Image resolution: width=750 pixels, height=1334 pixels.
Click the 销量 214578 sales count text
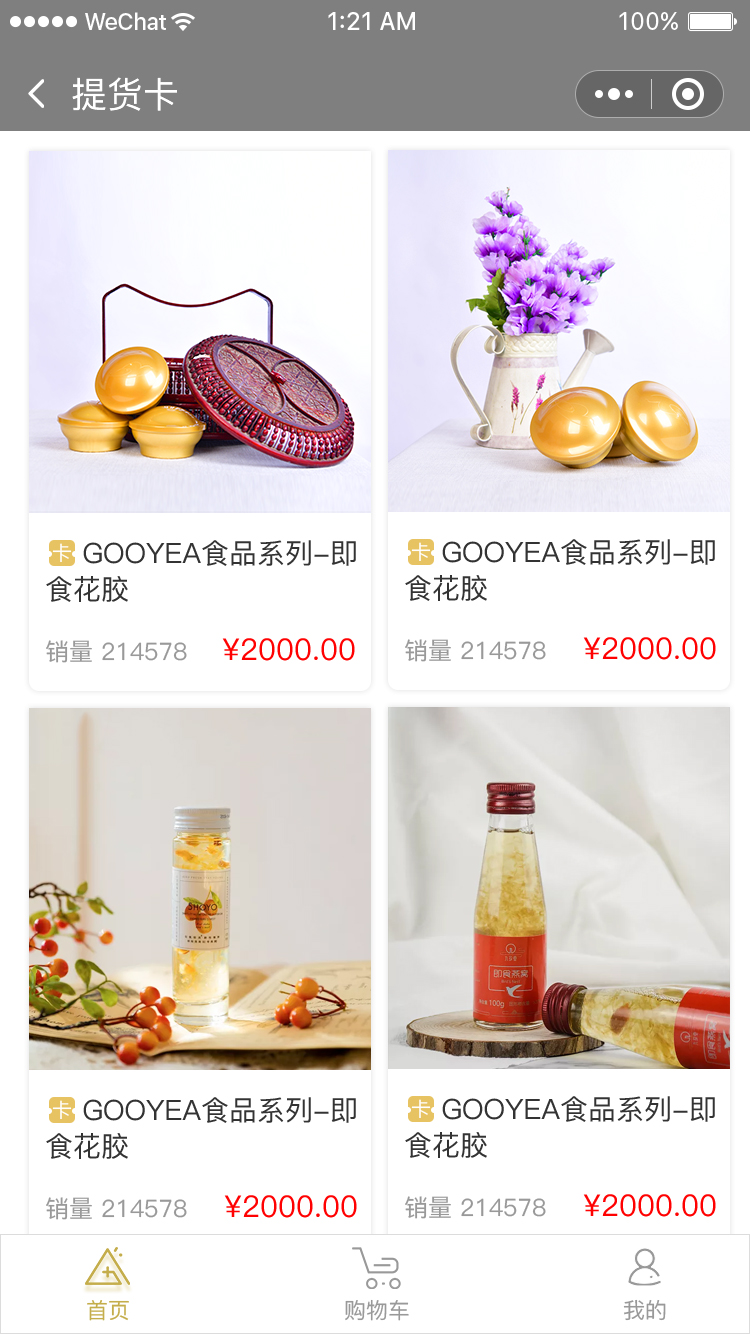117,651
